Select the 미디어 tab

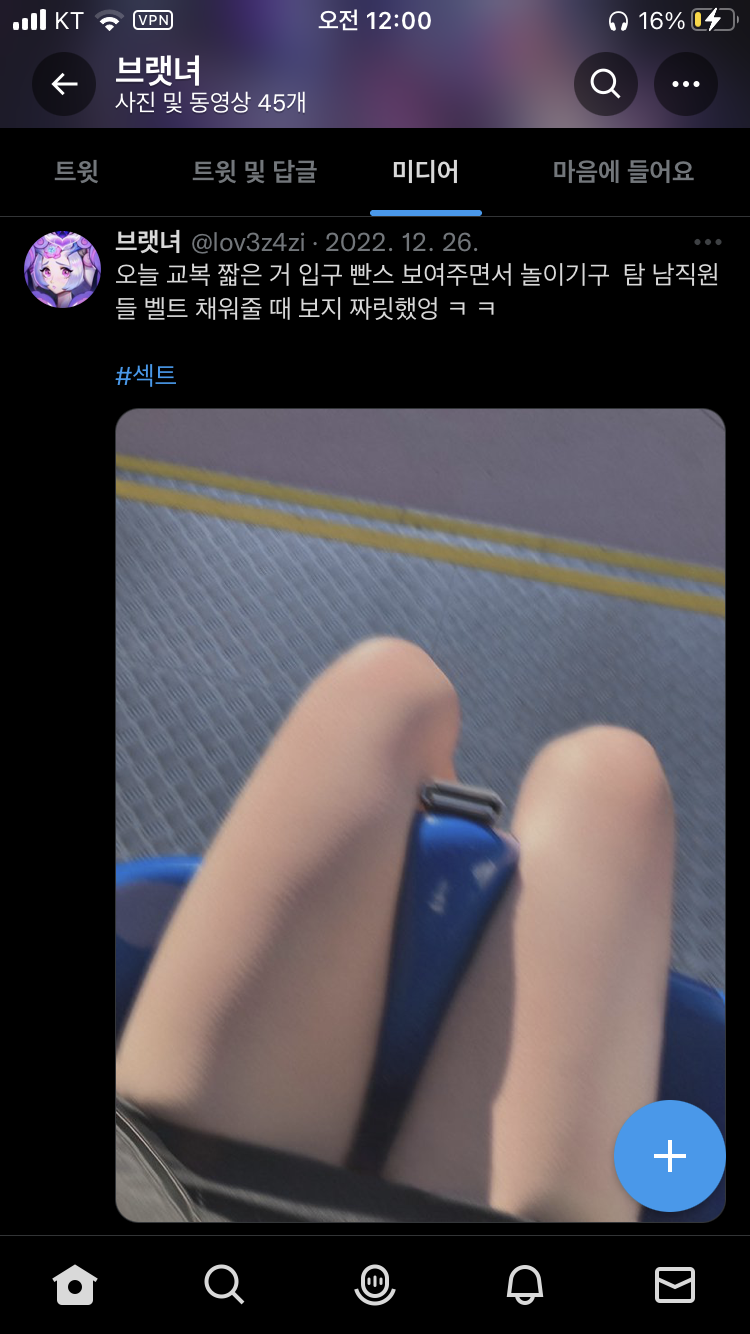click(425, 172)
